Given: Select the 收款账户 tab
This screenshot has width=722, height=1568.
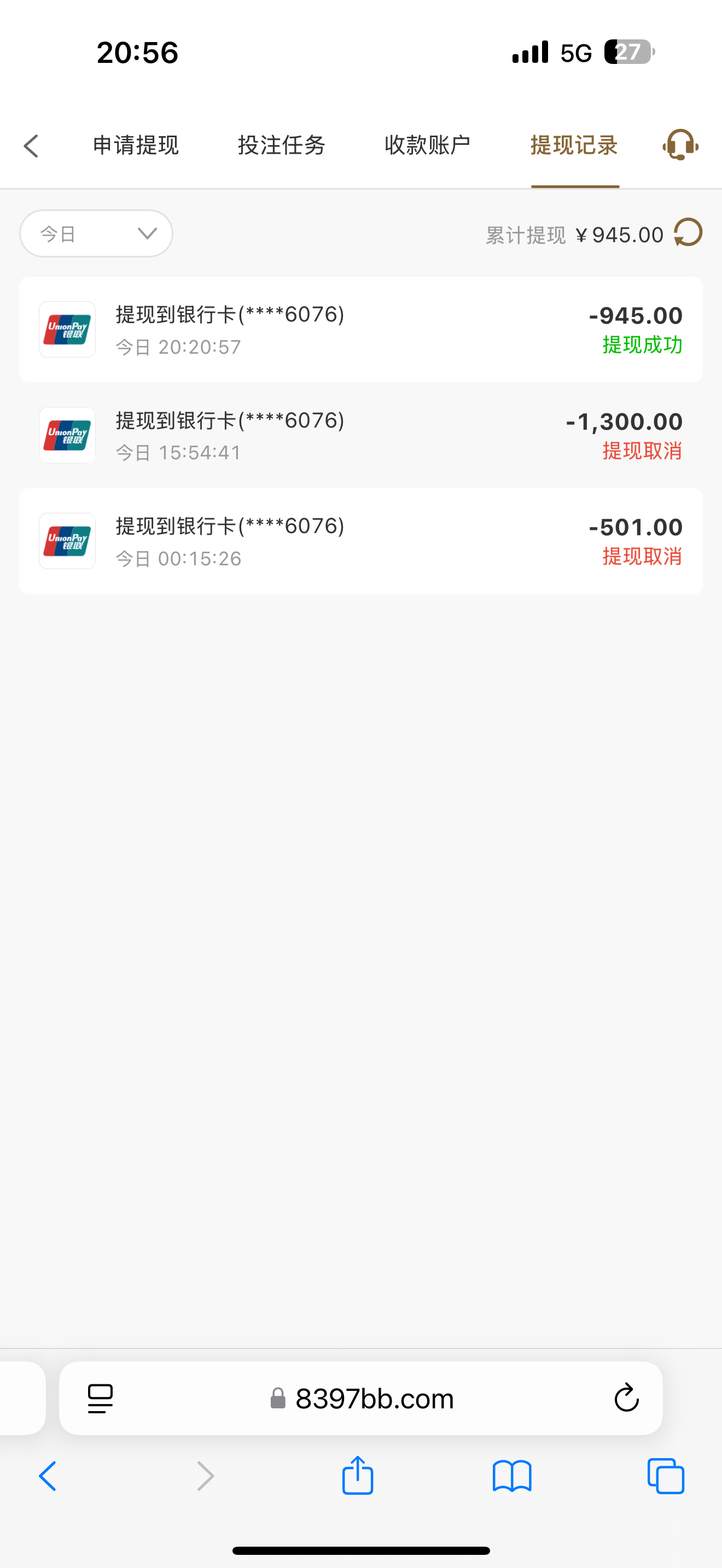Looking at the screenshot, I should click(x=427, y=145).
